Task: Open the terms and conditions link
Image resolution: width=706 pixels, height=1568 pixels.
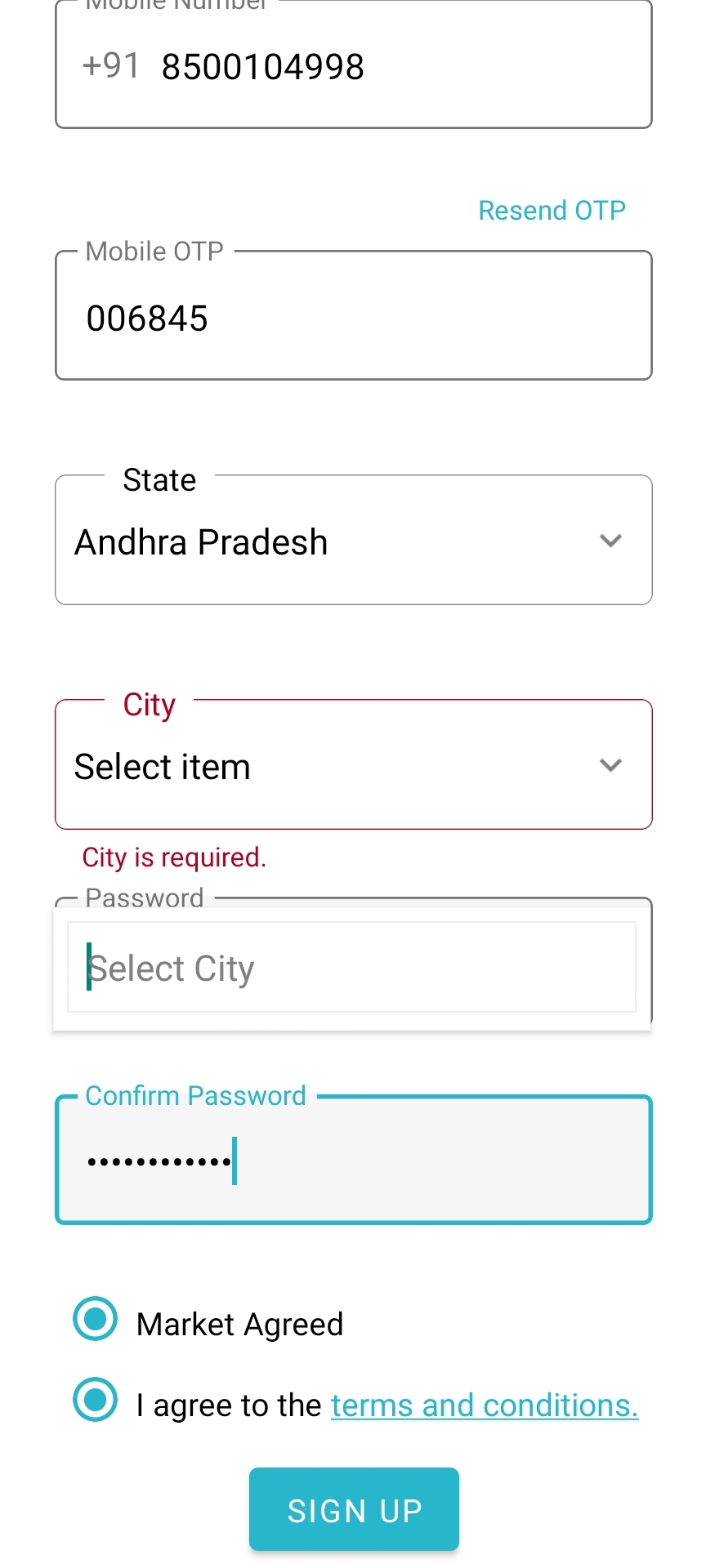Action: click(485, 1405)
